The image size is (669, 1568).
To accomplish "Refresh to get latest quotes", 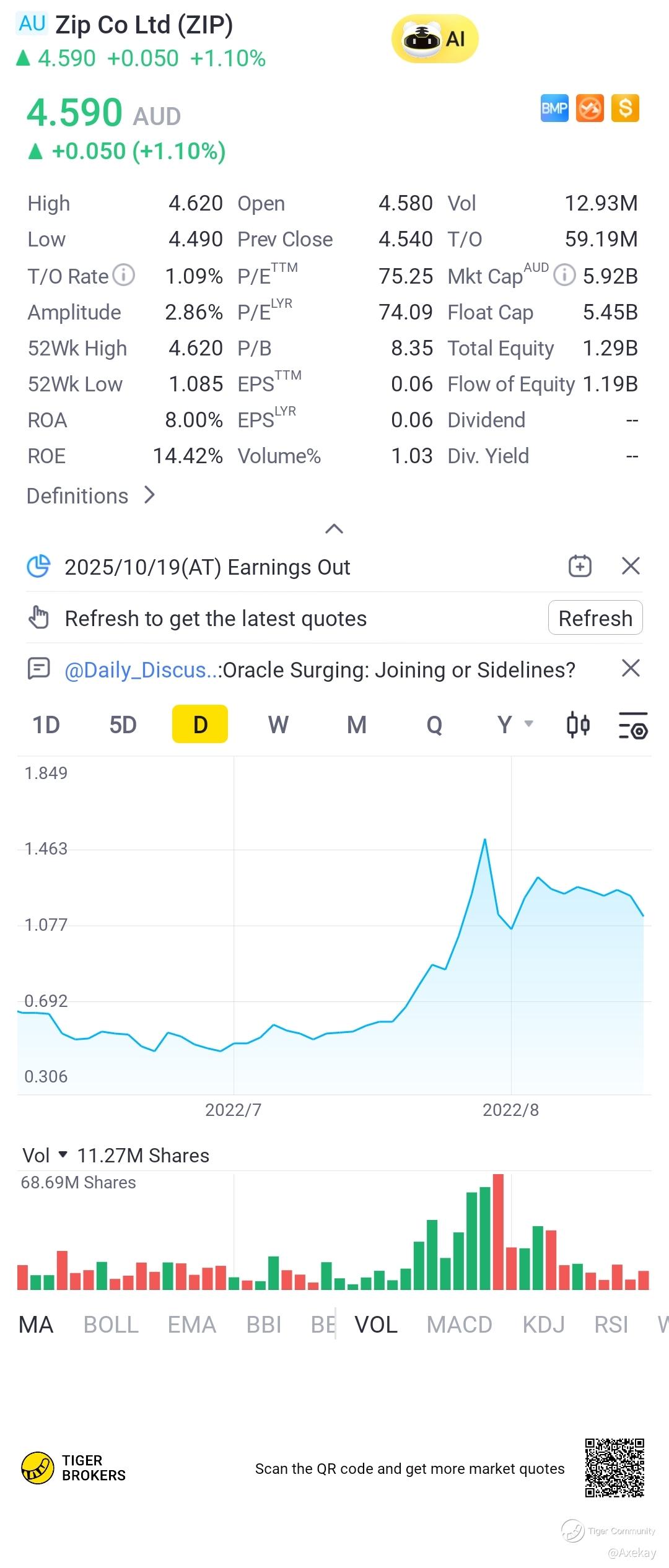I will click(x=595, y=618).
